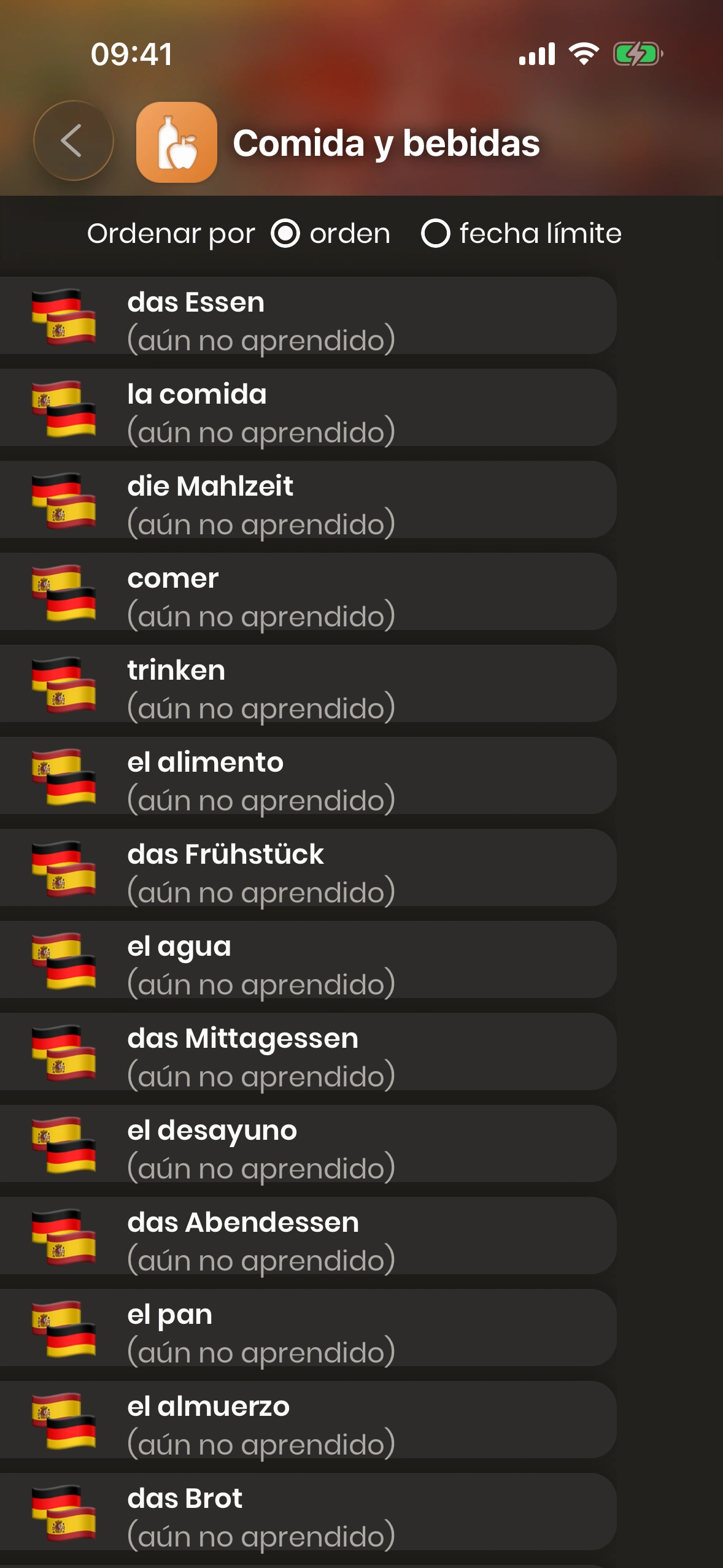This screenshot has width=723, height=1568.
Task: Open the word 'el pan'
Action: 307,1328
